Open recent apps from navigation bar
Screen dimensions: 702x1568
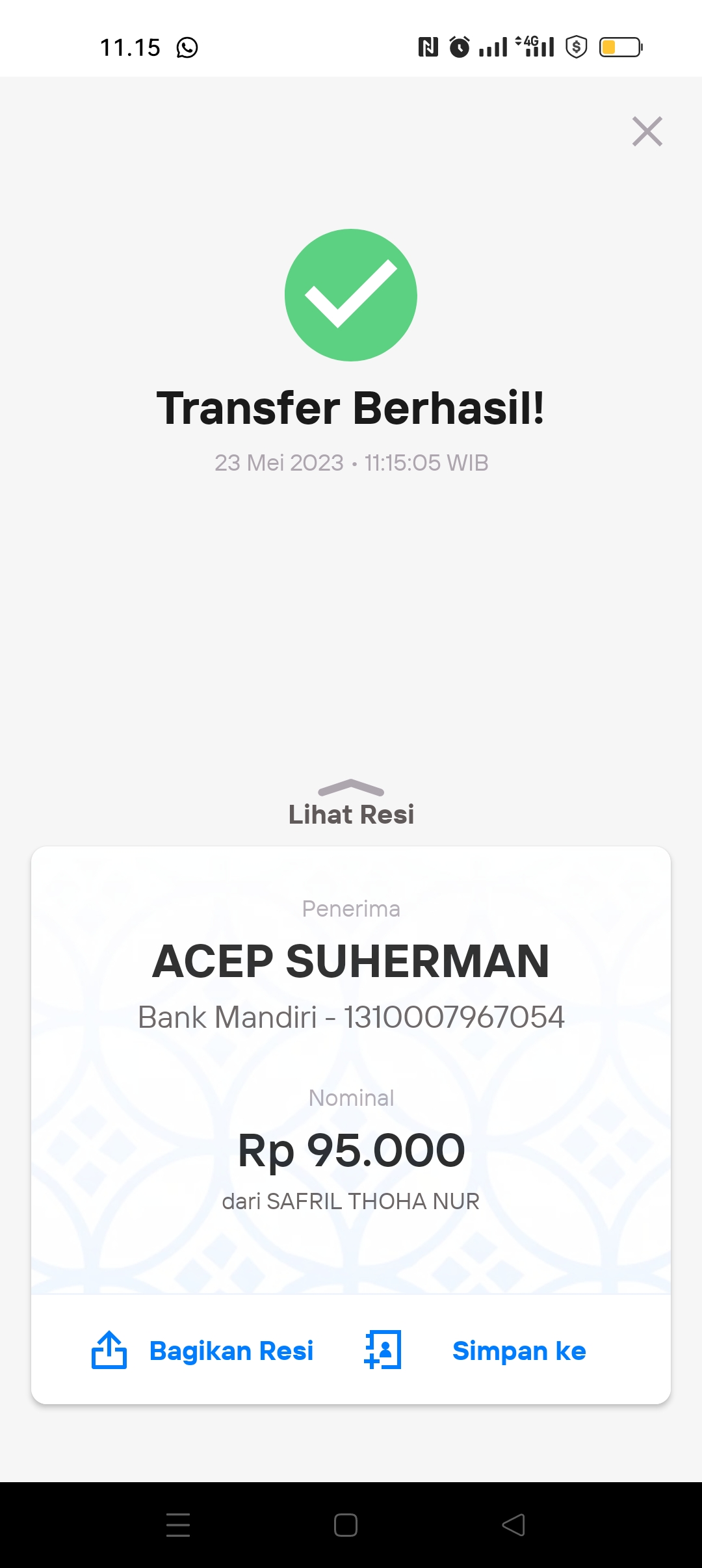[x=178, y=1525]
